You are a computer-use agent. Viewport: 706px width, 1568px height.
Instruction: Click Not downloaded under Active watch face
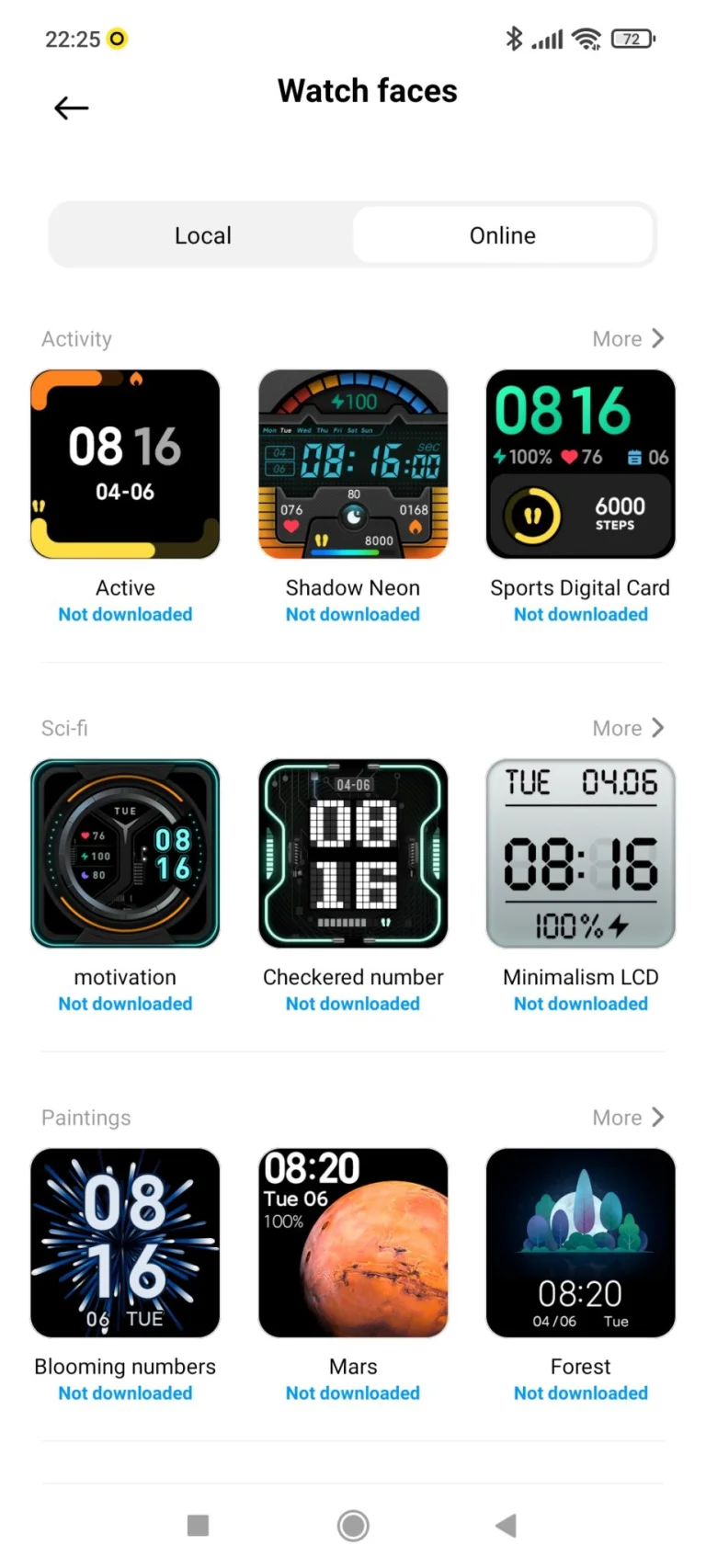click(125, 614)
